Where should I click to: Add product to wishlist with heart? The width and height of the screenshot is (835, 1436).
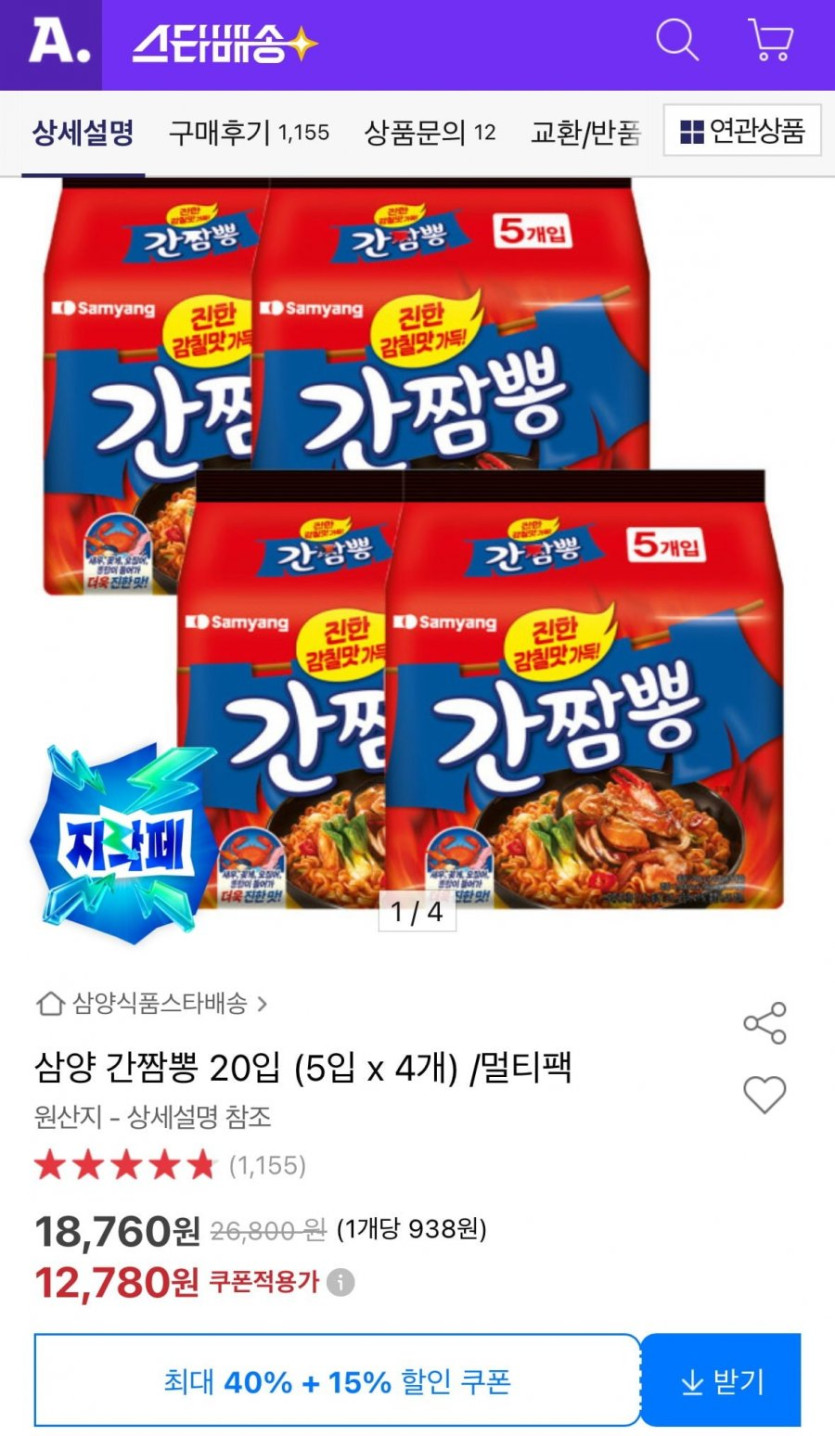(x=765, y=1095)
